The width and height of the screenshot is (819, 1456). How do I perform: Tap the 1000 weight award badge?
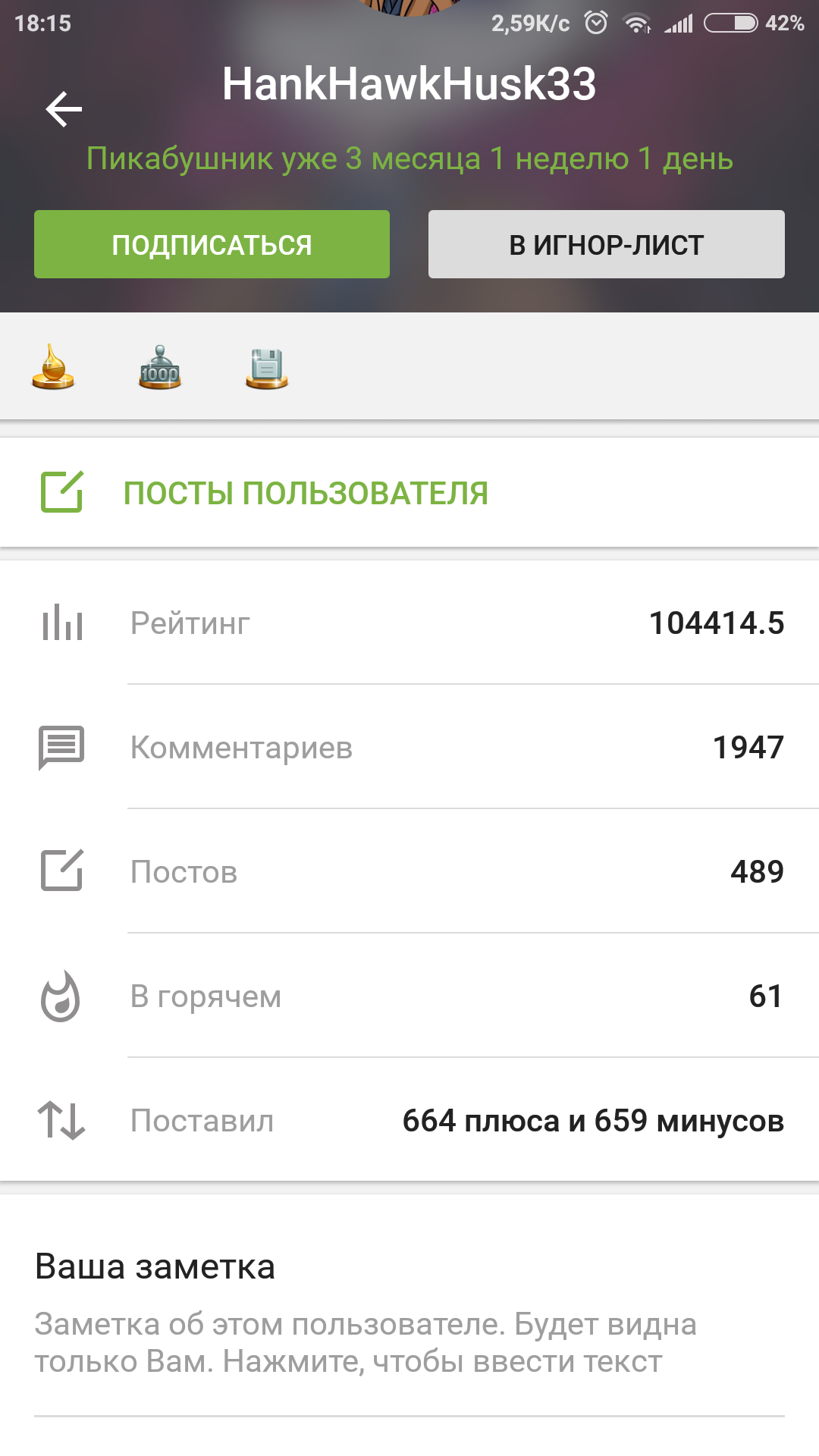click(x=160, y=368)
